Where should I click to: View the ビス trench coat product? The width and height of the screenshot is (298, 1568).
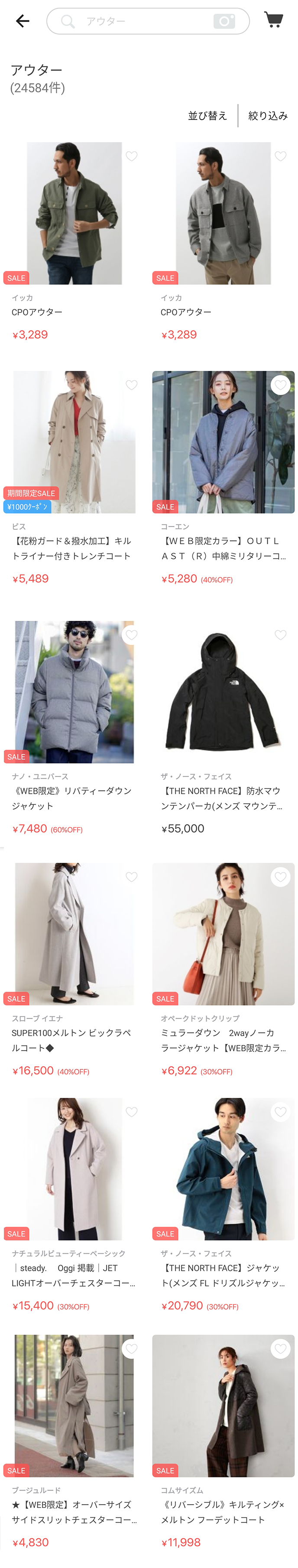[74, 442]
